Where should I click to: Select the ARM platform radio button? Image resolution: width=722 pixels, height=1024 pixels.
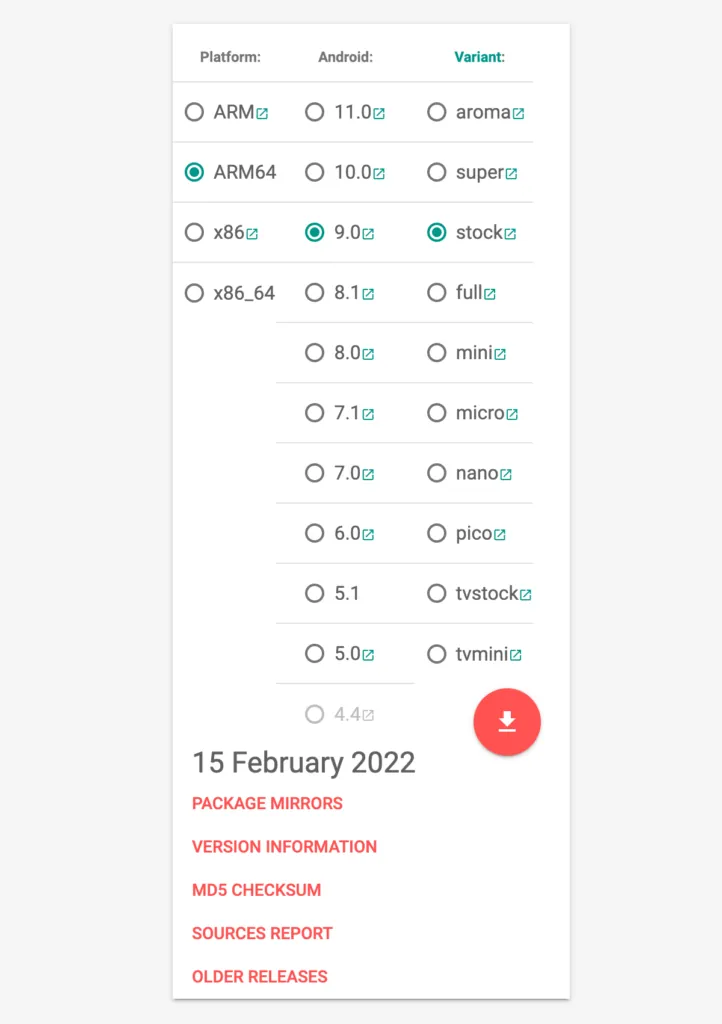194,112
